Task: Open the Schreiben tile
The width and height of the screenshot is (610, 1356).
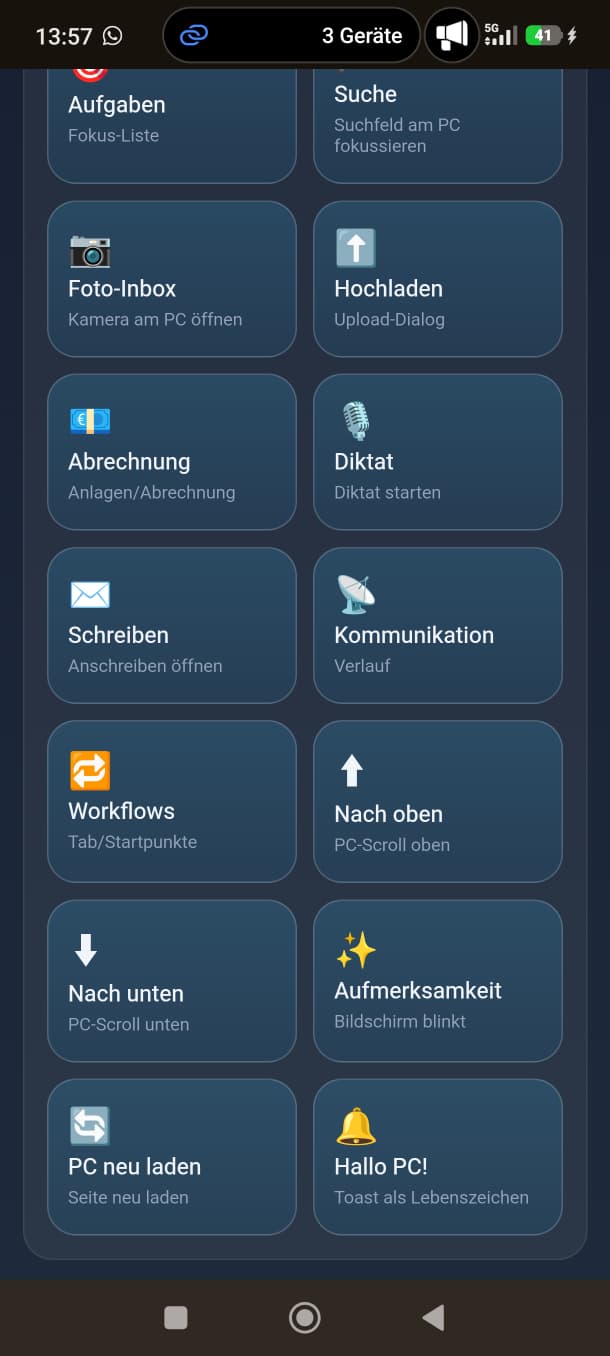Action: point(171,625)
